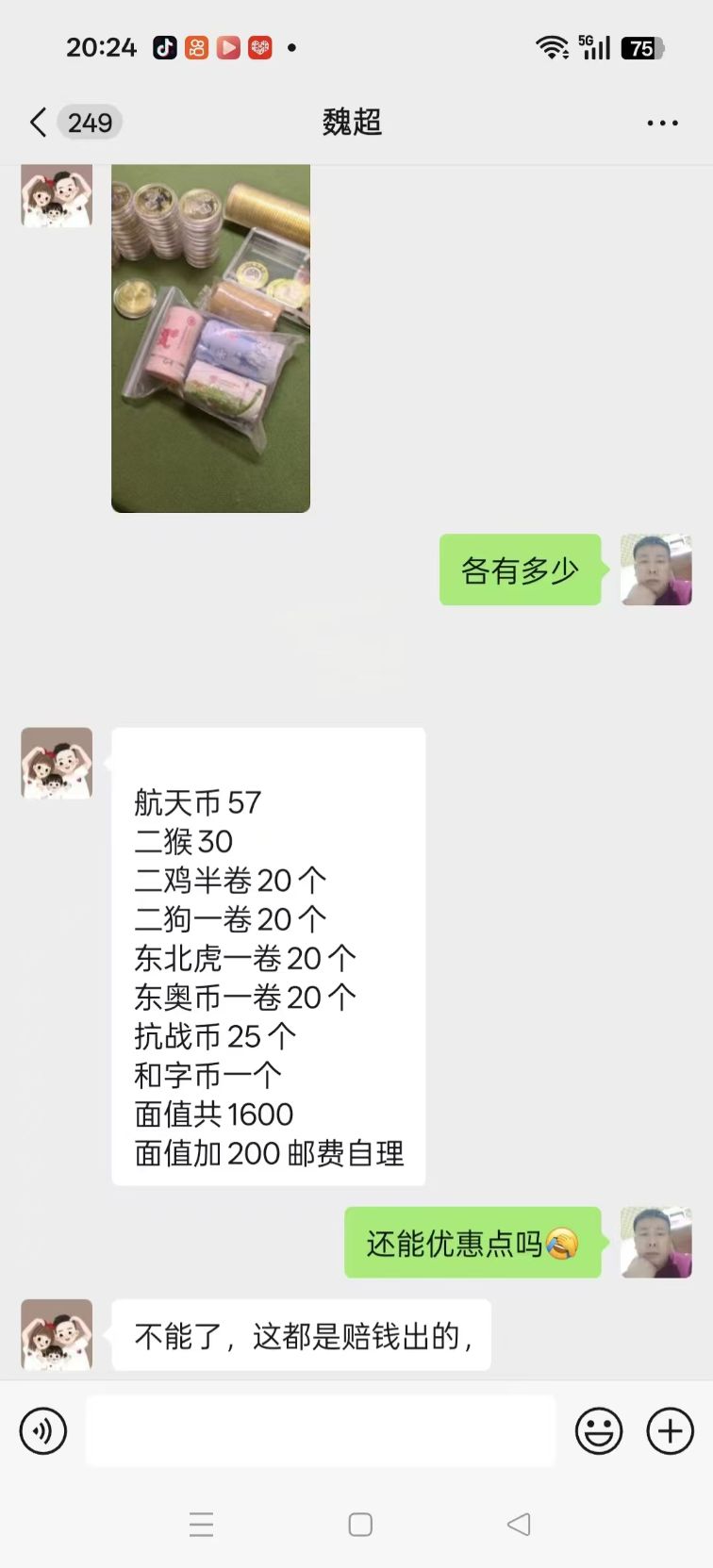View my avatar beside 各有多少
Screen dimensions: 713x1568
655,569
